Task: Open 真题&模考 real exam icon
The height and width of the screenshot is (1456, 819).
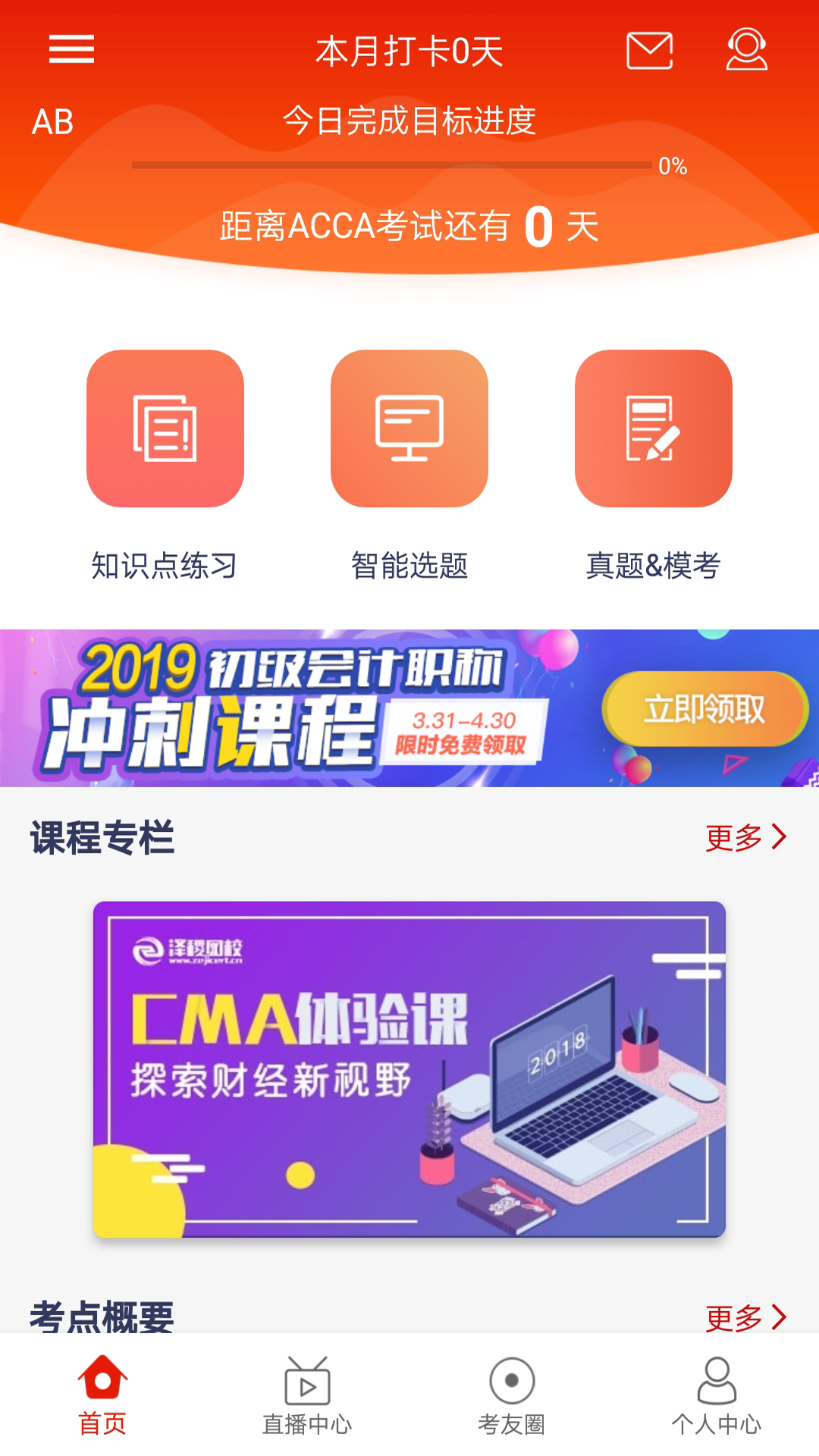Action: (x=654, y=432)
